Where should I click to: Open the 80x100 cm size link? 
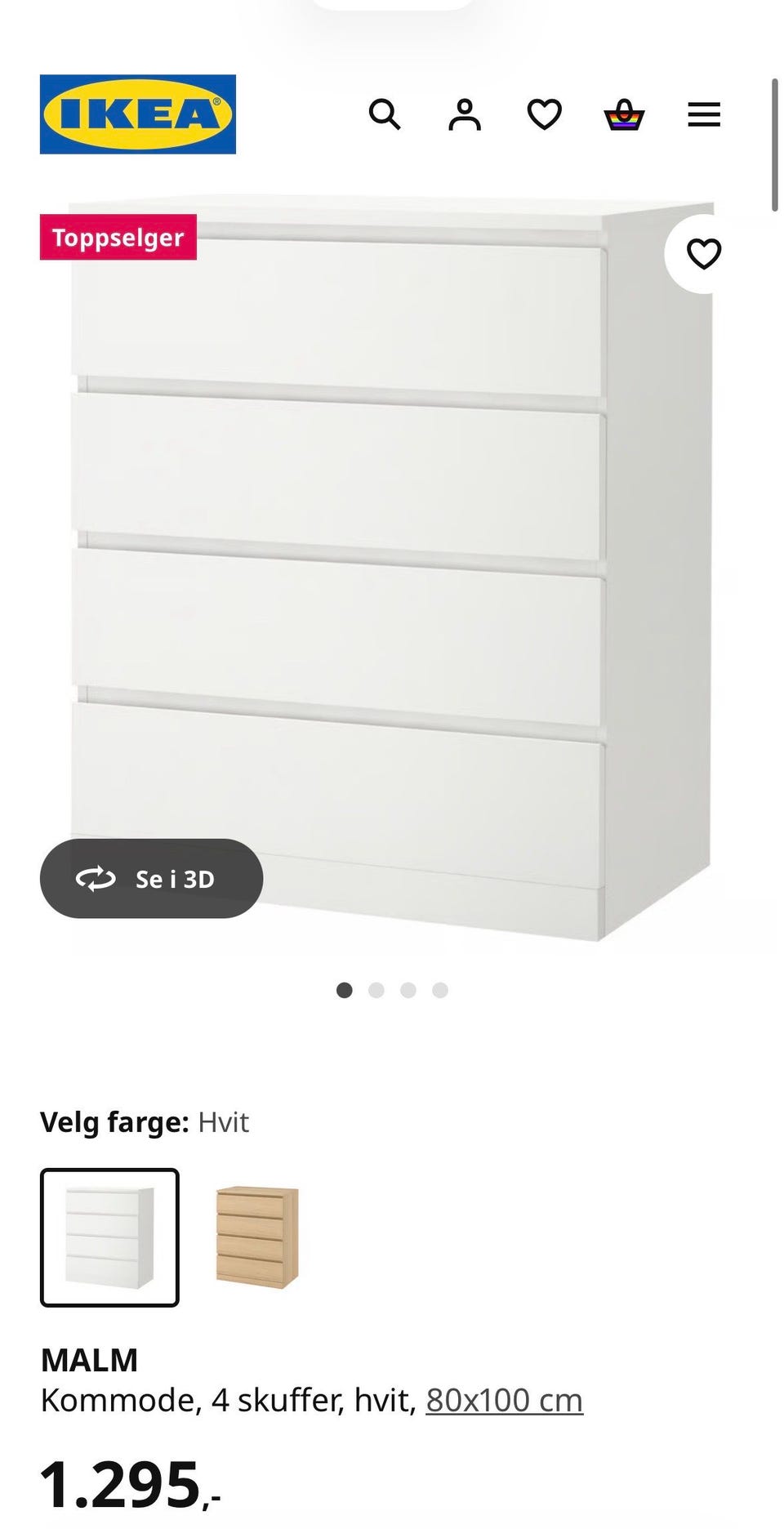(x=504, y=1400)
